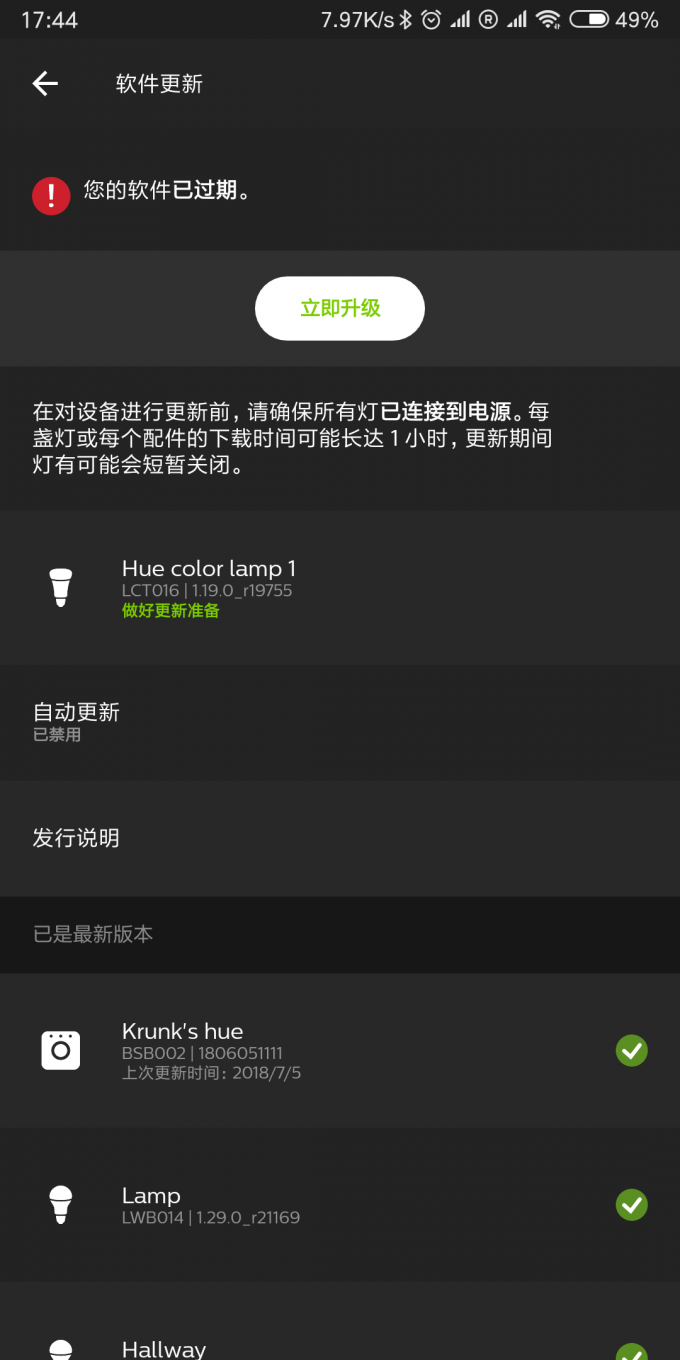680x1360 pixels.
Task: Tap the 立即升级 button
Action: [x=340, y=308]
